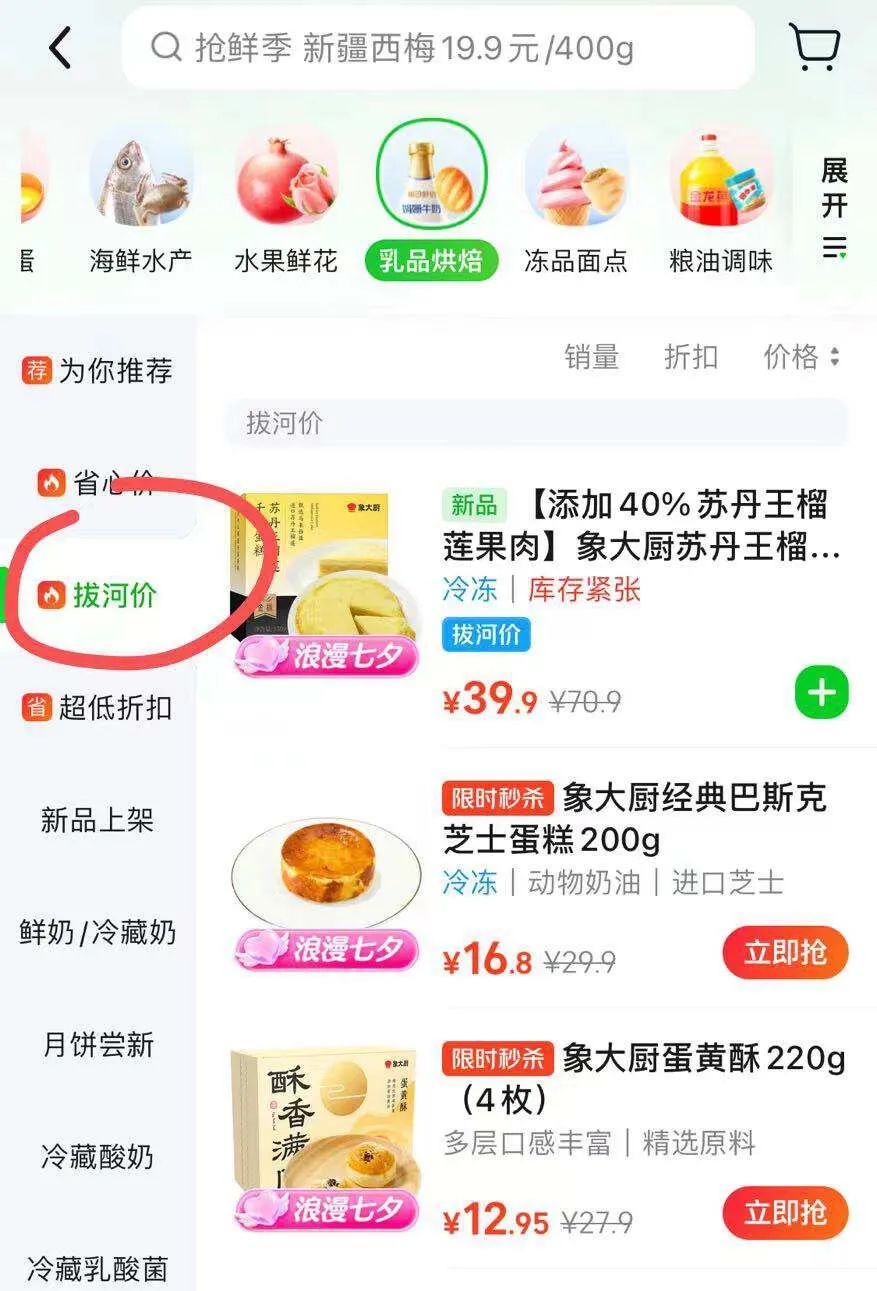
Task: Choose 超低折扣 in the side menu
Action: pyautogui.click(x=98, y=708)
